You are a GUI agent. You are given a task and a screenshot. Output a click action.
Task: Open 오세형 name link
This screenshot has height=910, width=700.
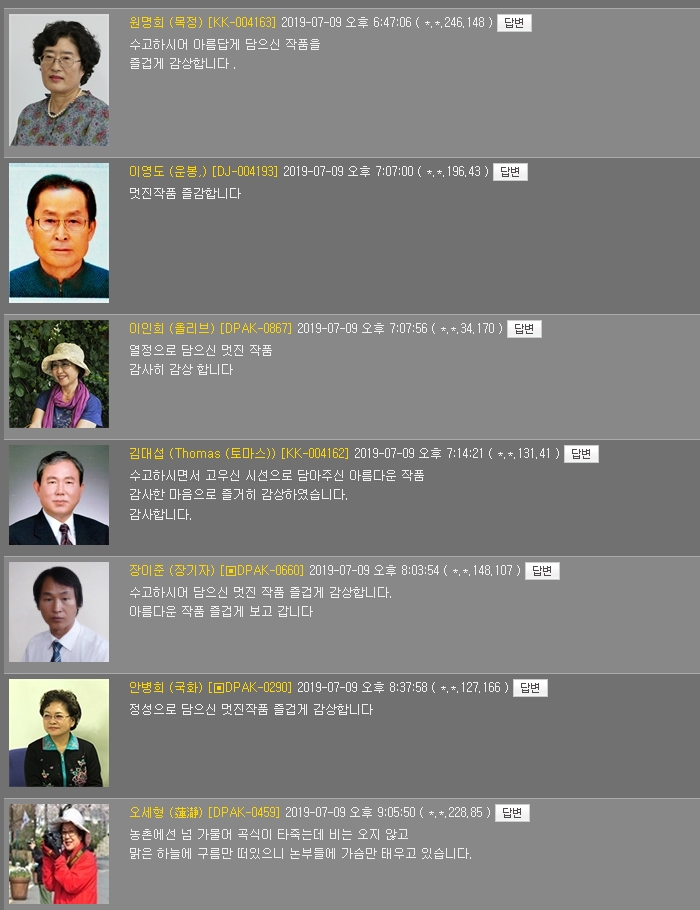coord(166,813)
